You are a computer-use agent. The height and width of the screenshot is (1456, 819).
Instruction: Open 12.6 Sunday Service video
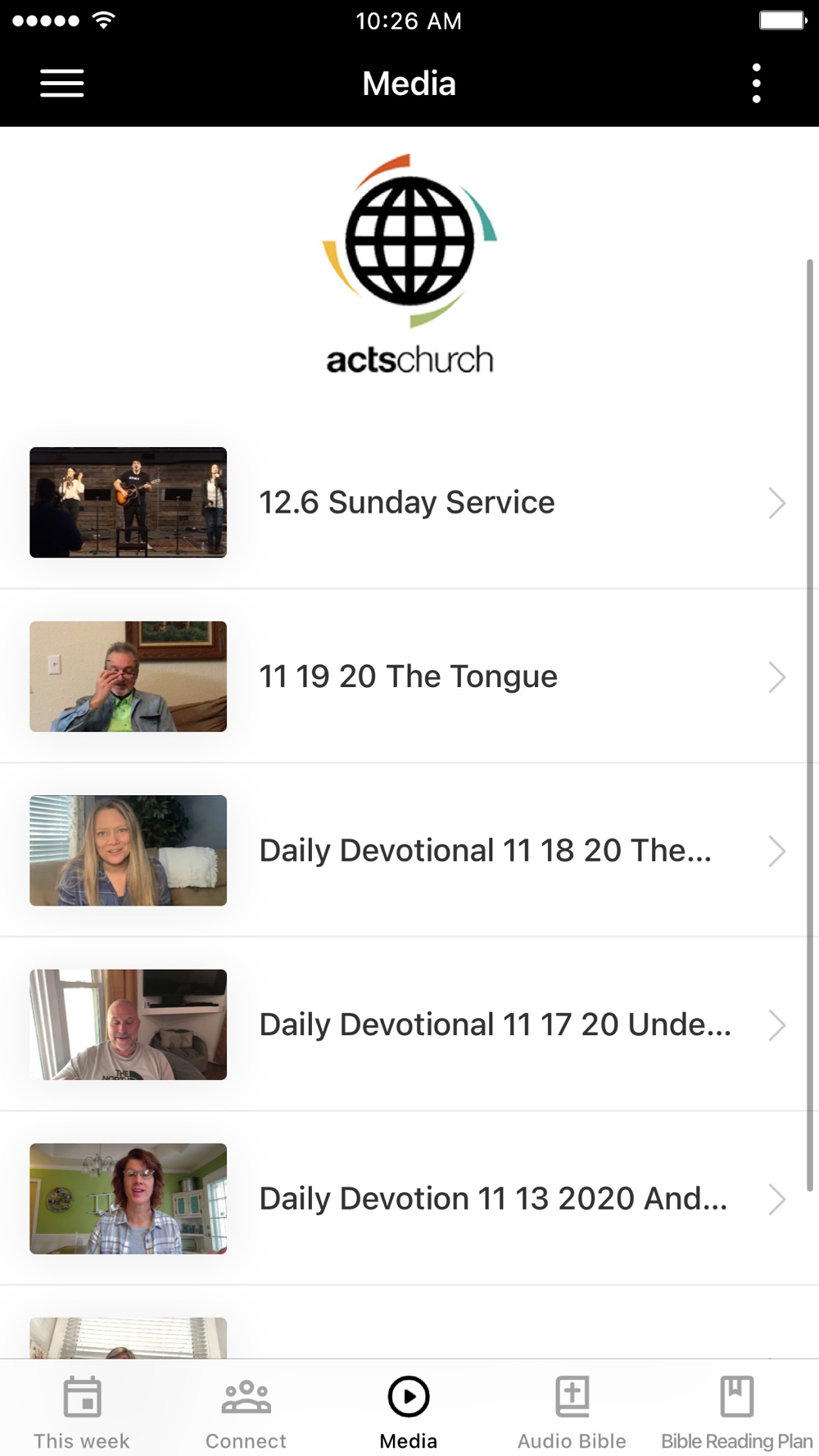click(407, 503)
